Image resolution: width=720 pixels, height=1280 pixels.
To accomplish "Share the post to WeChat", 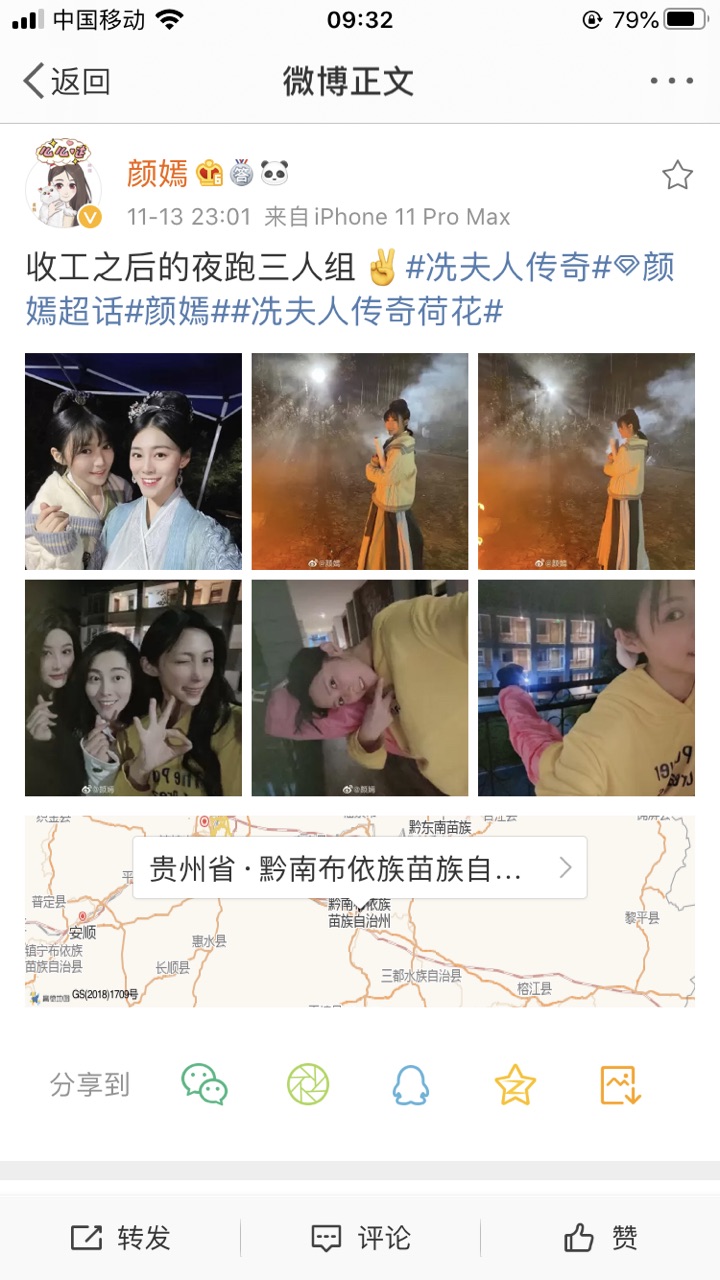I will [204, 1085].
